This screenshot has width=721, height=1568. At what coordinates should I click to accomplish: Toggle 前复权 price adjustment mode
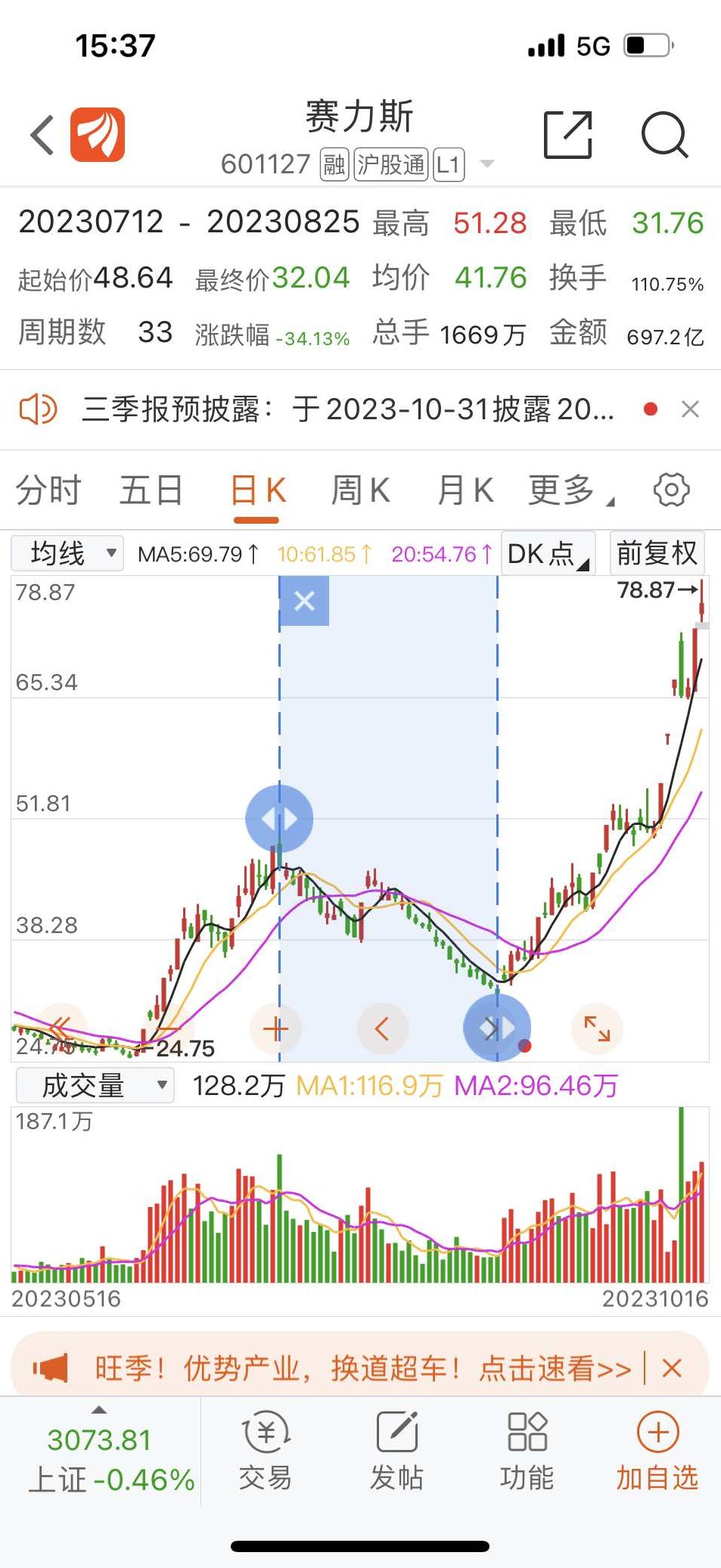[657, 553]
